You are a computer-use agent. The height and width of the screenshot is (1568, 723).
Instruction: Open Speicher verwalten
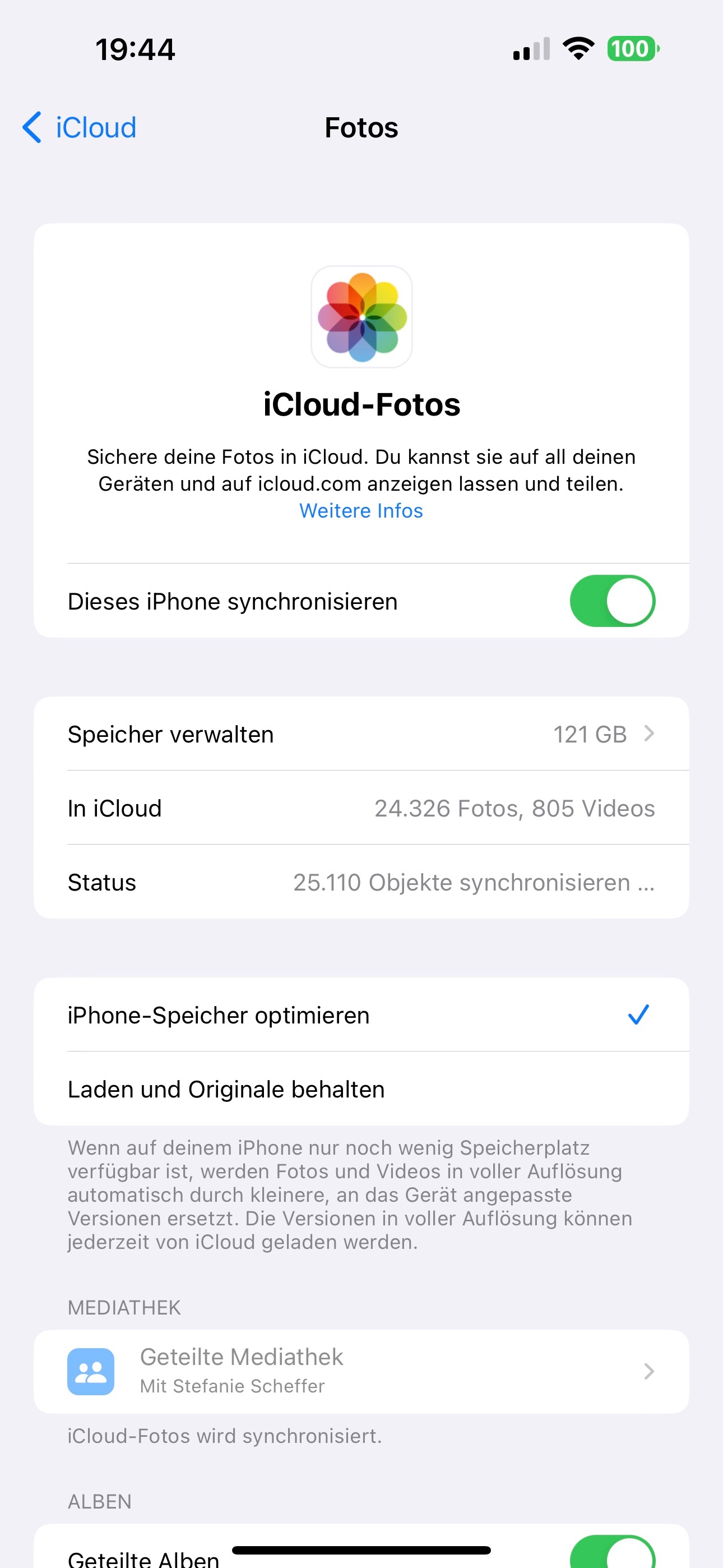tap(361, 734)
